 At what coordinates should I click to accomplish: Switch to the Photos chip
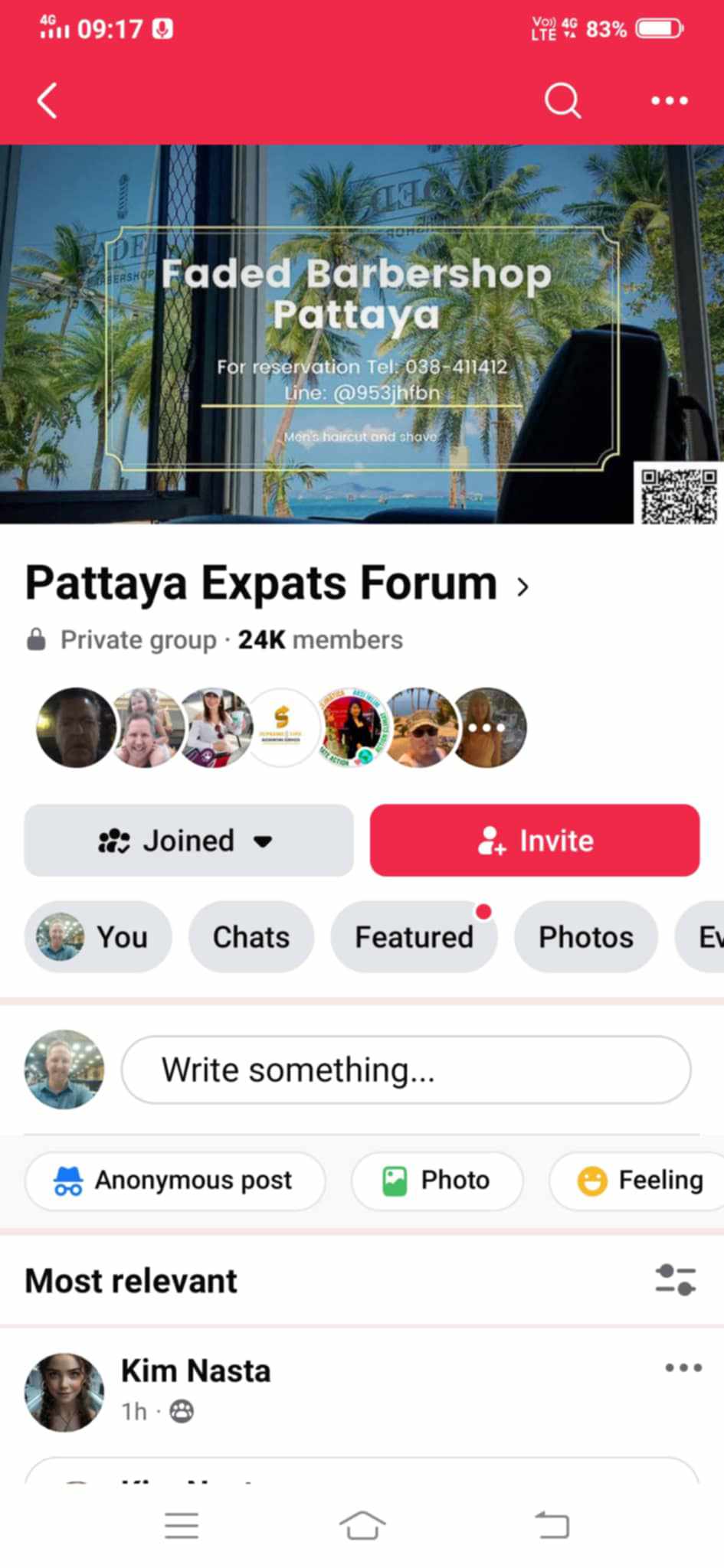586,937
